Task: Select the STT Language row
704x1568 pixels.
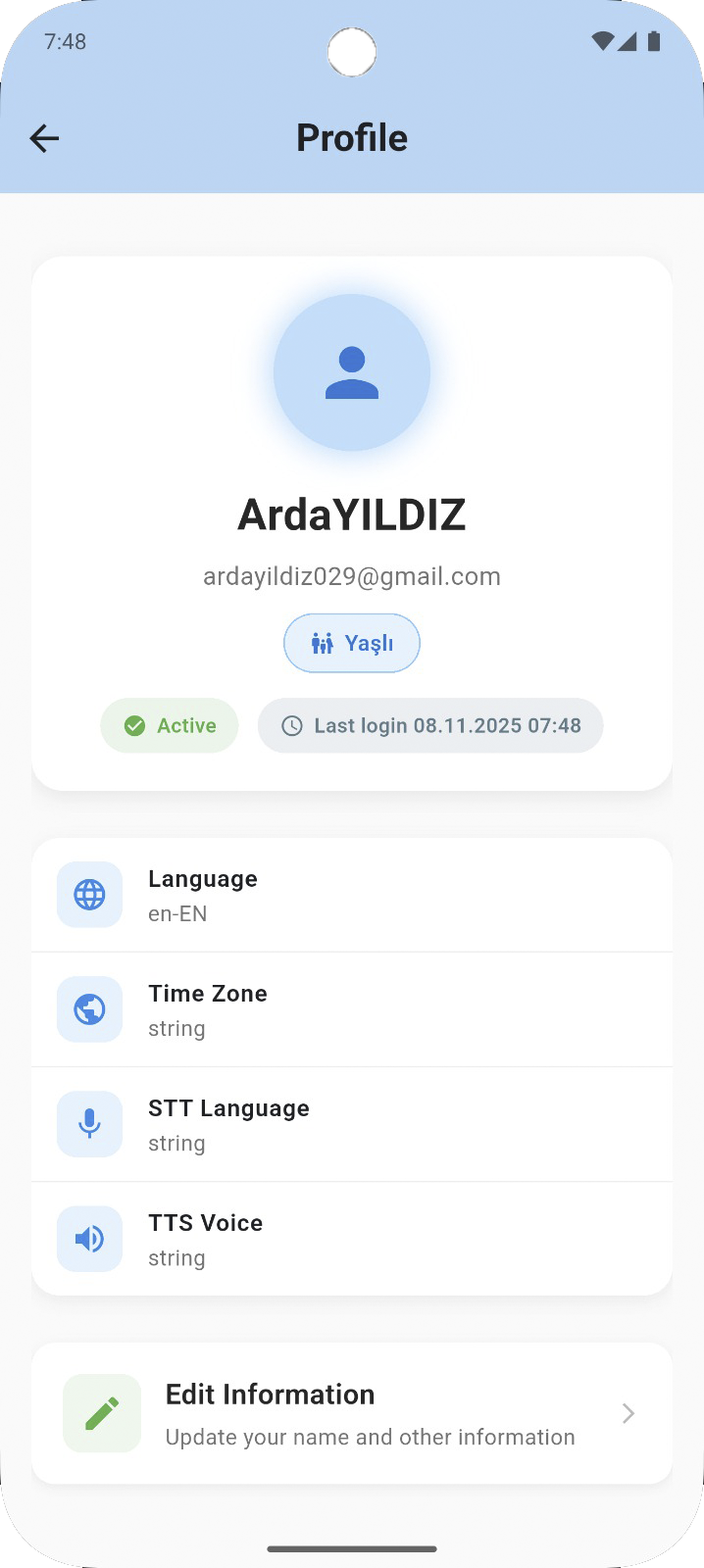Action: (x=352, y=1124)
